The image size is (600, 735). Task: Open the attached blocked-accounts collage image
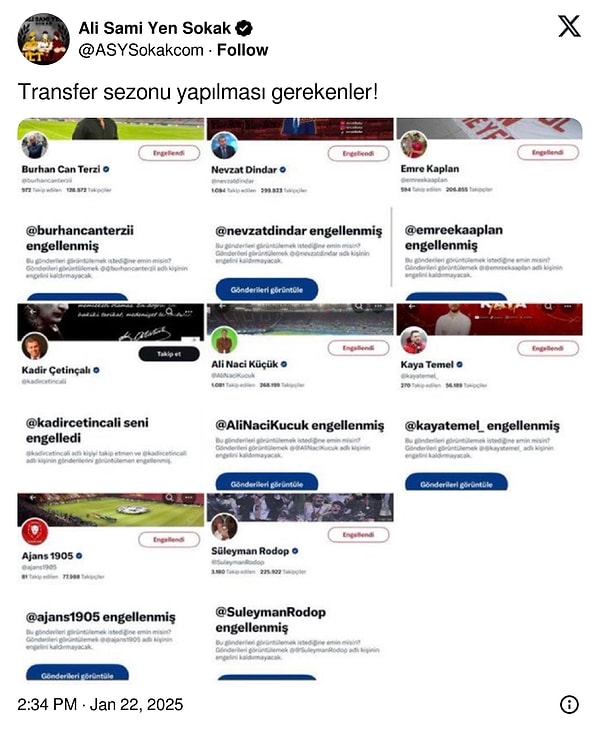(x=300, y=398)
